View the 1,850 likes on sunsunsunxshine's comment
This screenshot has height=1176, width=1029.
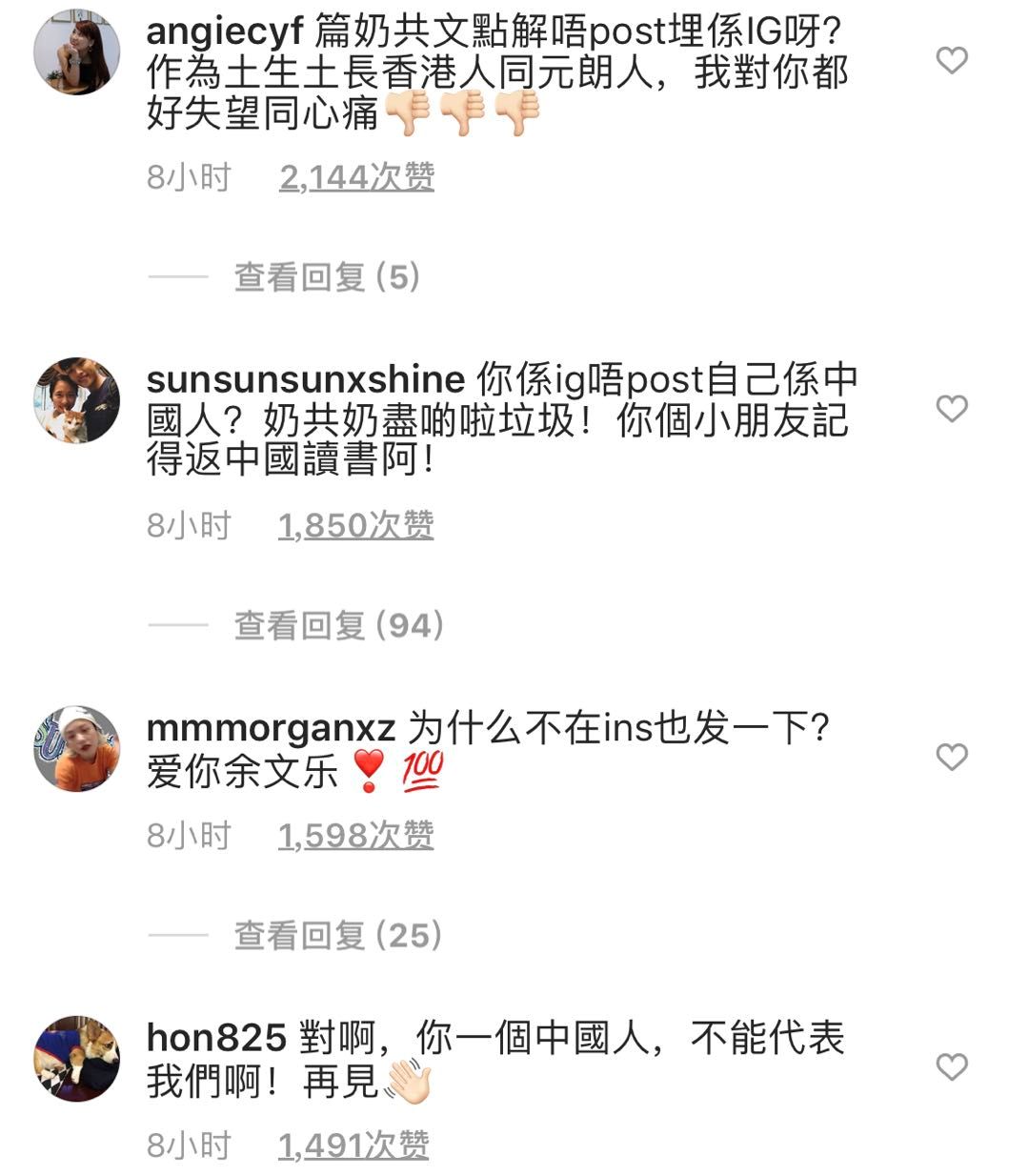click(x=355, y=525)
